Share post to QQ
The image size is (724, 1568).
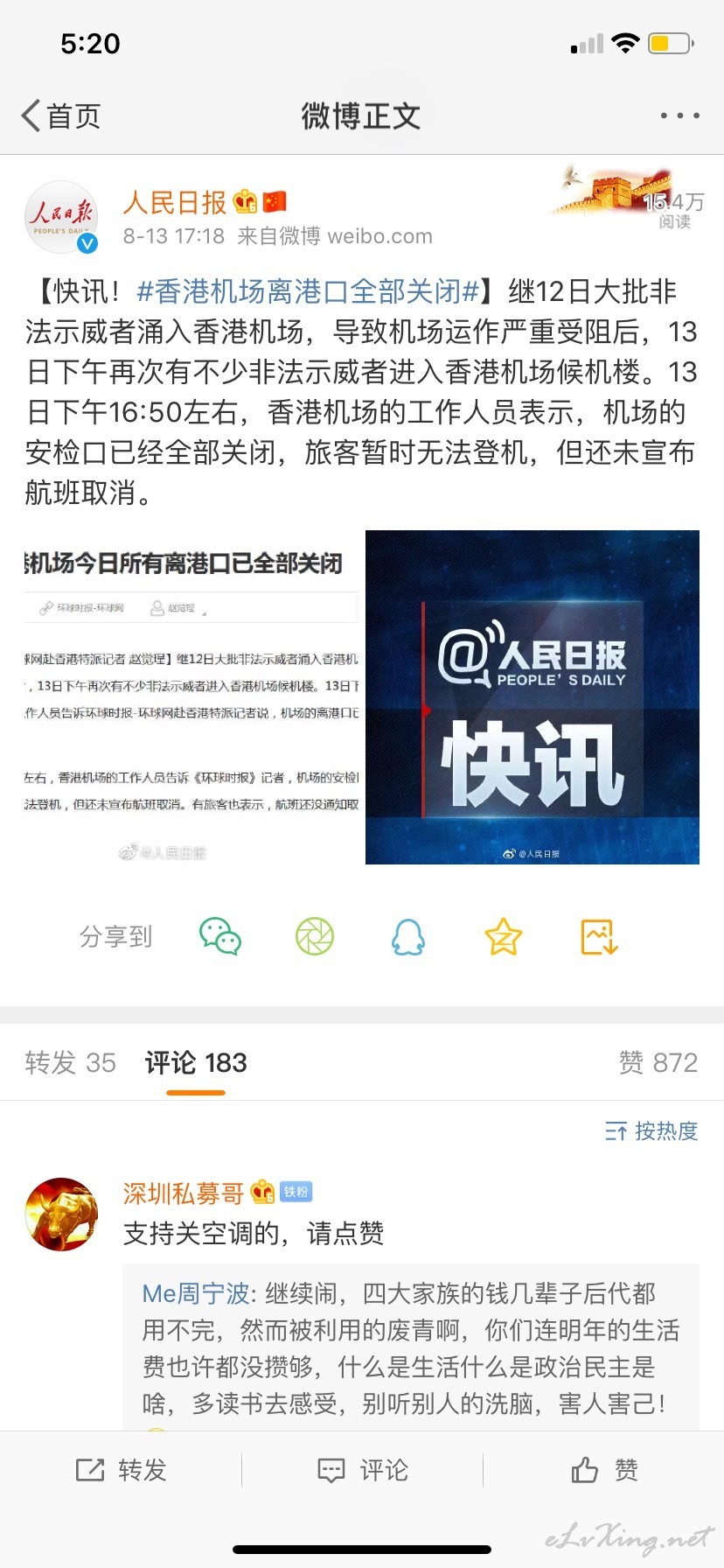[408, 936]
